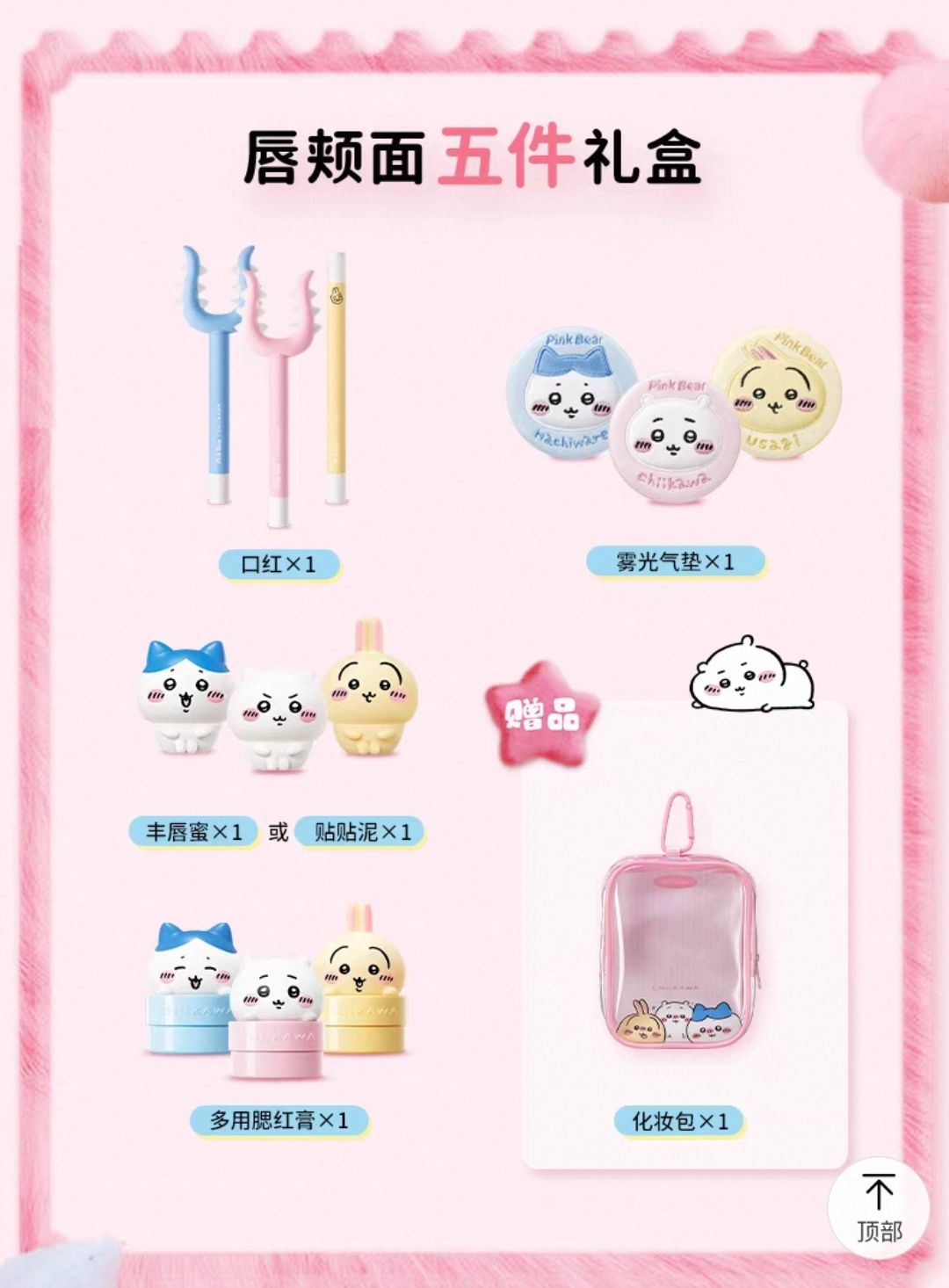The height and width of the screenshot is (1288, 949).
Task: Jump back to top with 顶部 button
Action: pos(878,1209)
